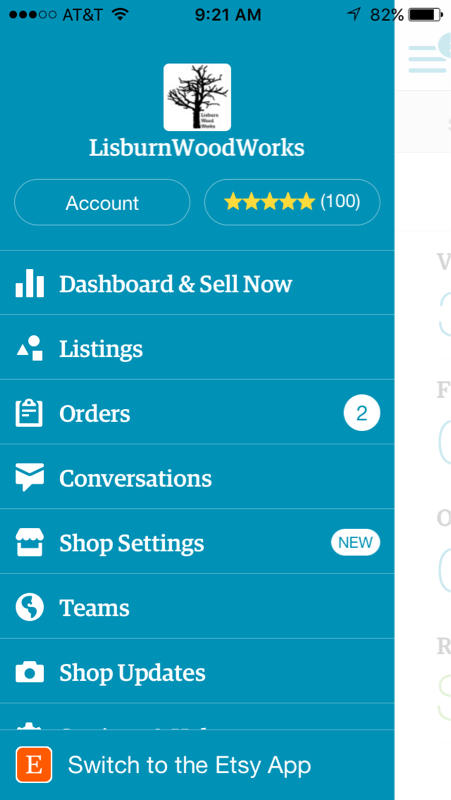Open the Account button
451x800 pixels.
[102, 203]
